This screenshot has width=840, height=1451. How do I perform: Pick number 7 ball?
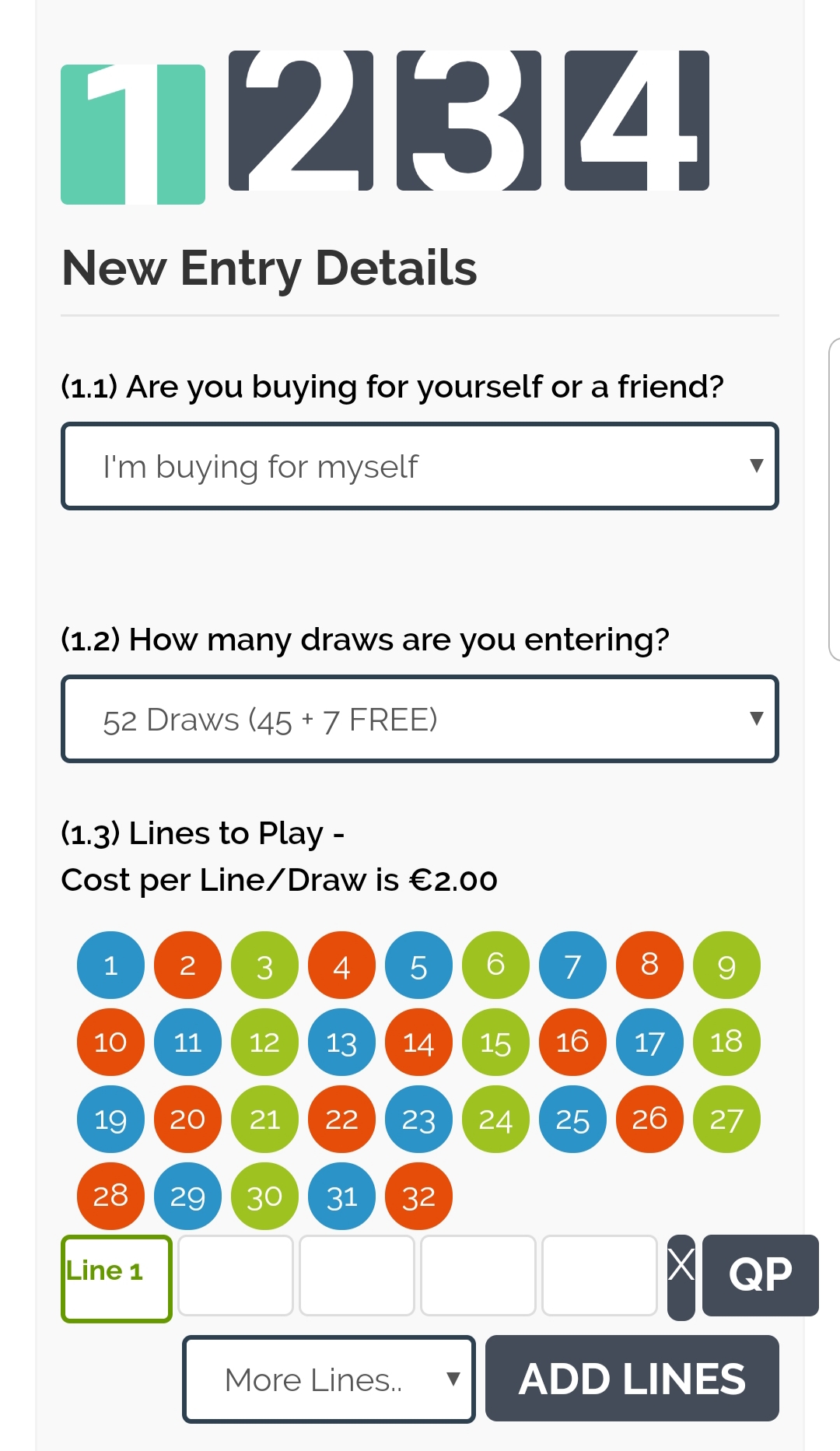click(x=572, y=966)
